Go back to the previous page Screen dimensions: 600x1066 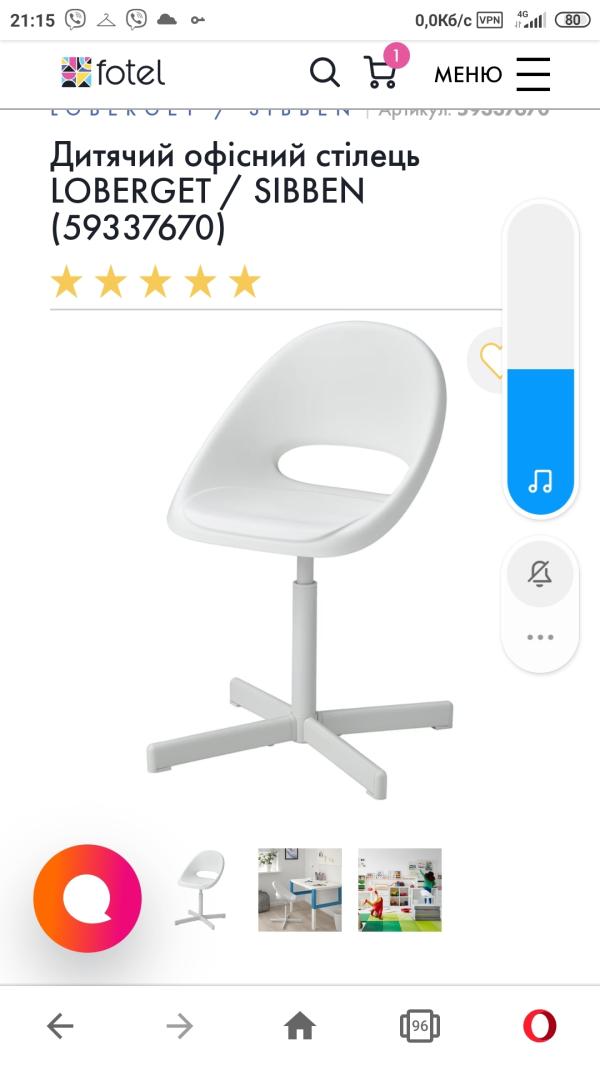(x=60, y=1025)
